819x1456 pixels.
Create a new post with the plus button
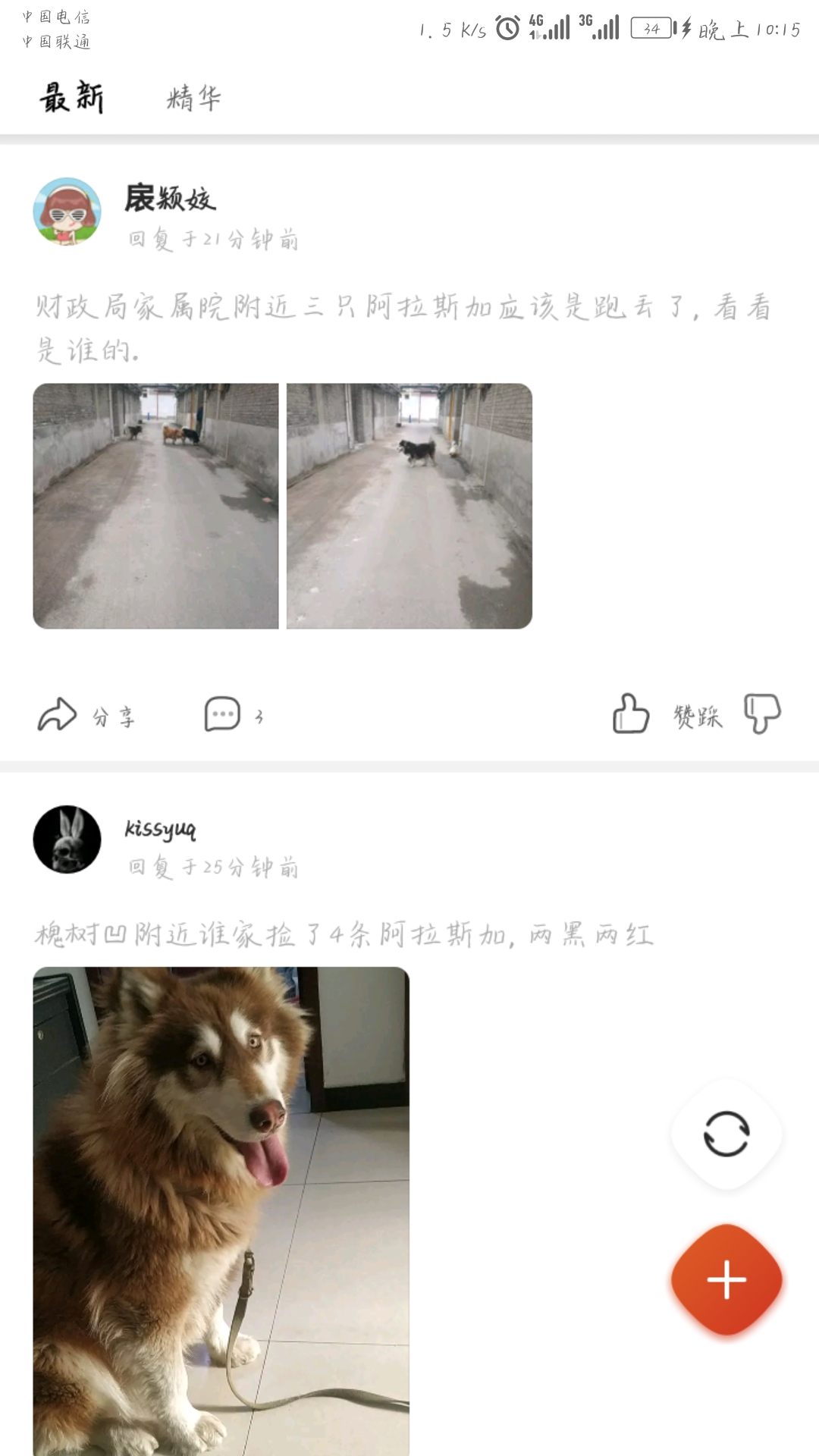726,1279
